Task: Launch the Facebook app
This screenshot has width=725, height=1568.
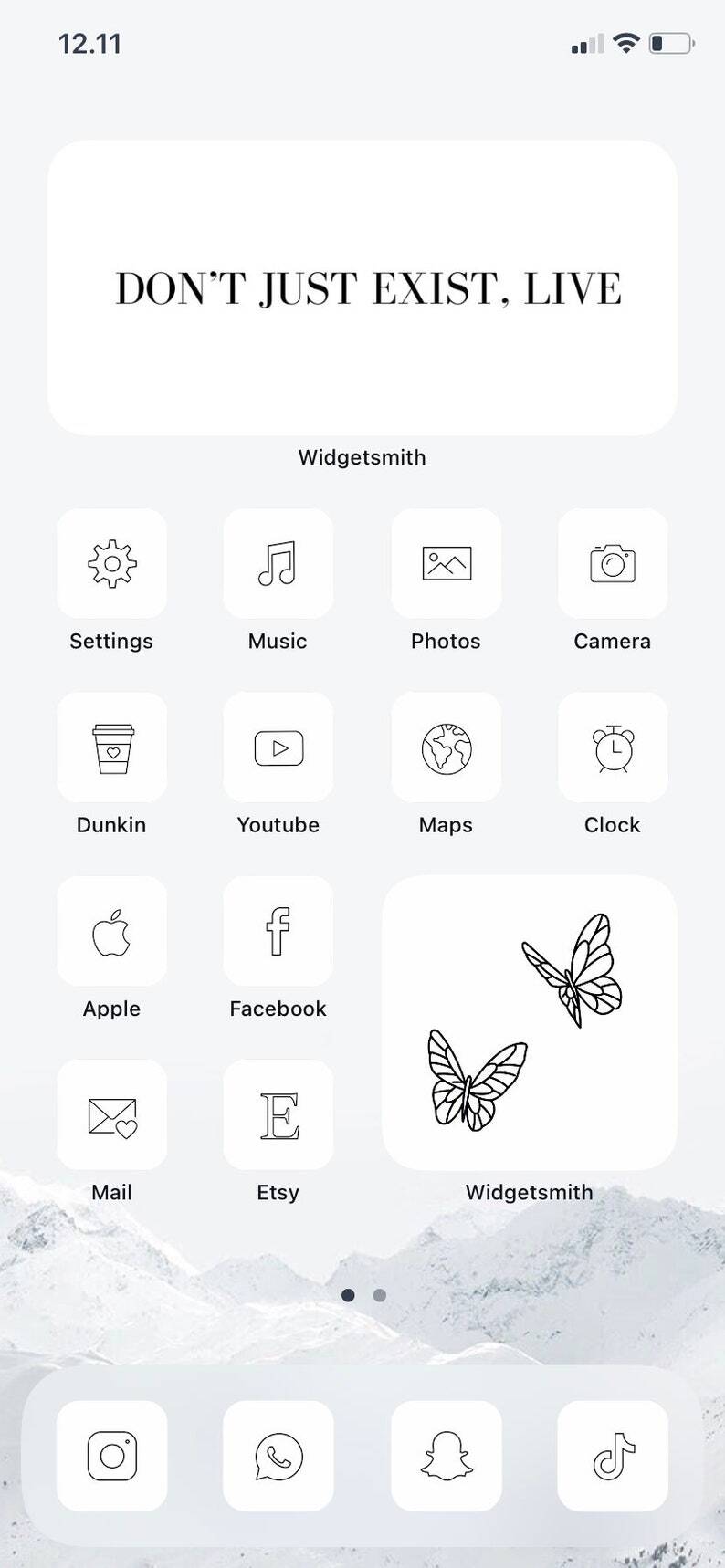Action: tap(278, 932)
